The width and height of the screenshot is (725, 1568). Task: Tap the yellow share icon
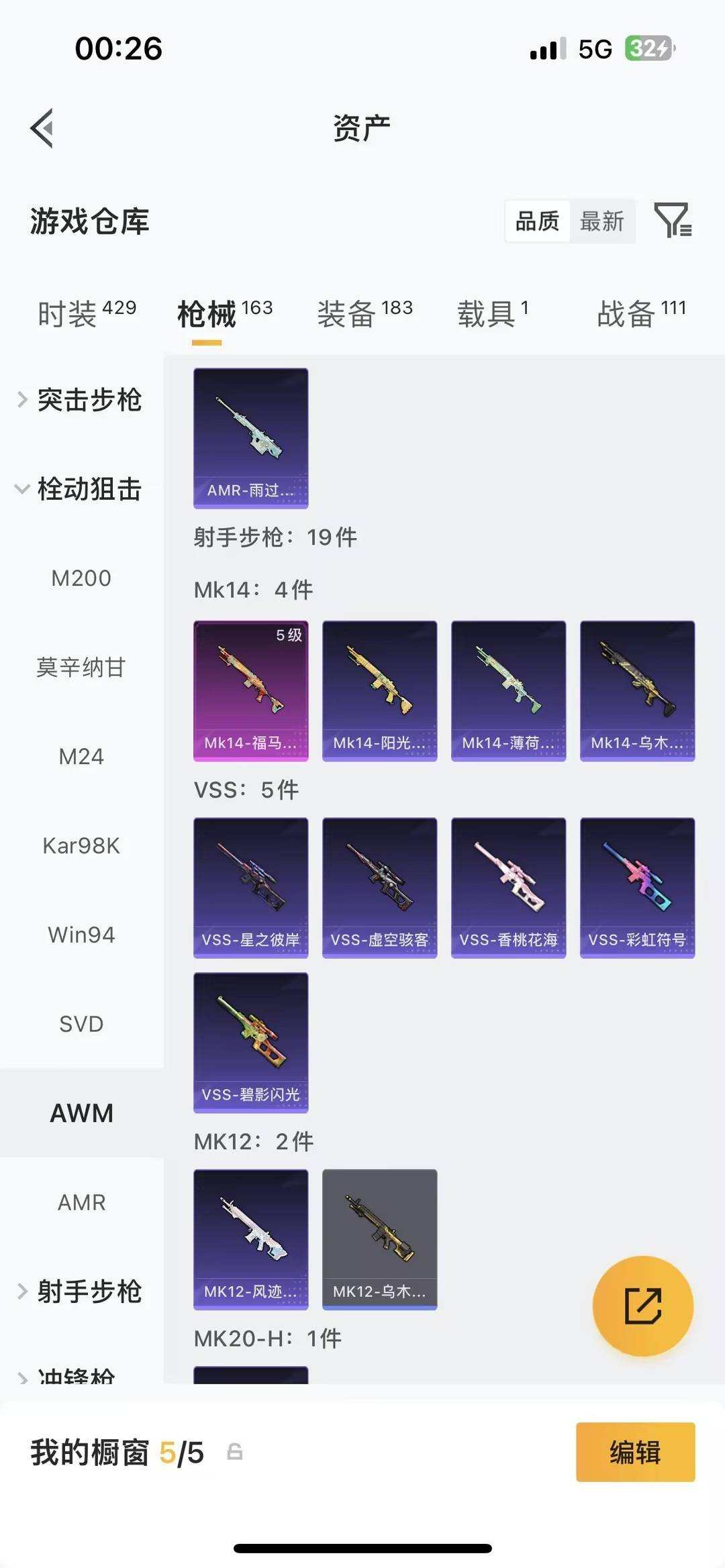(642, 1306)
